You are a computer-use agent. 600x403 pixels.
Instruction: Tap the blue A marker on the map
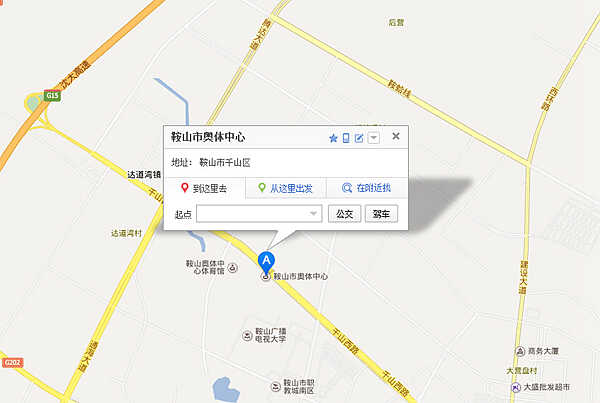click(x=266, y=260)
